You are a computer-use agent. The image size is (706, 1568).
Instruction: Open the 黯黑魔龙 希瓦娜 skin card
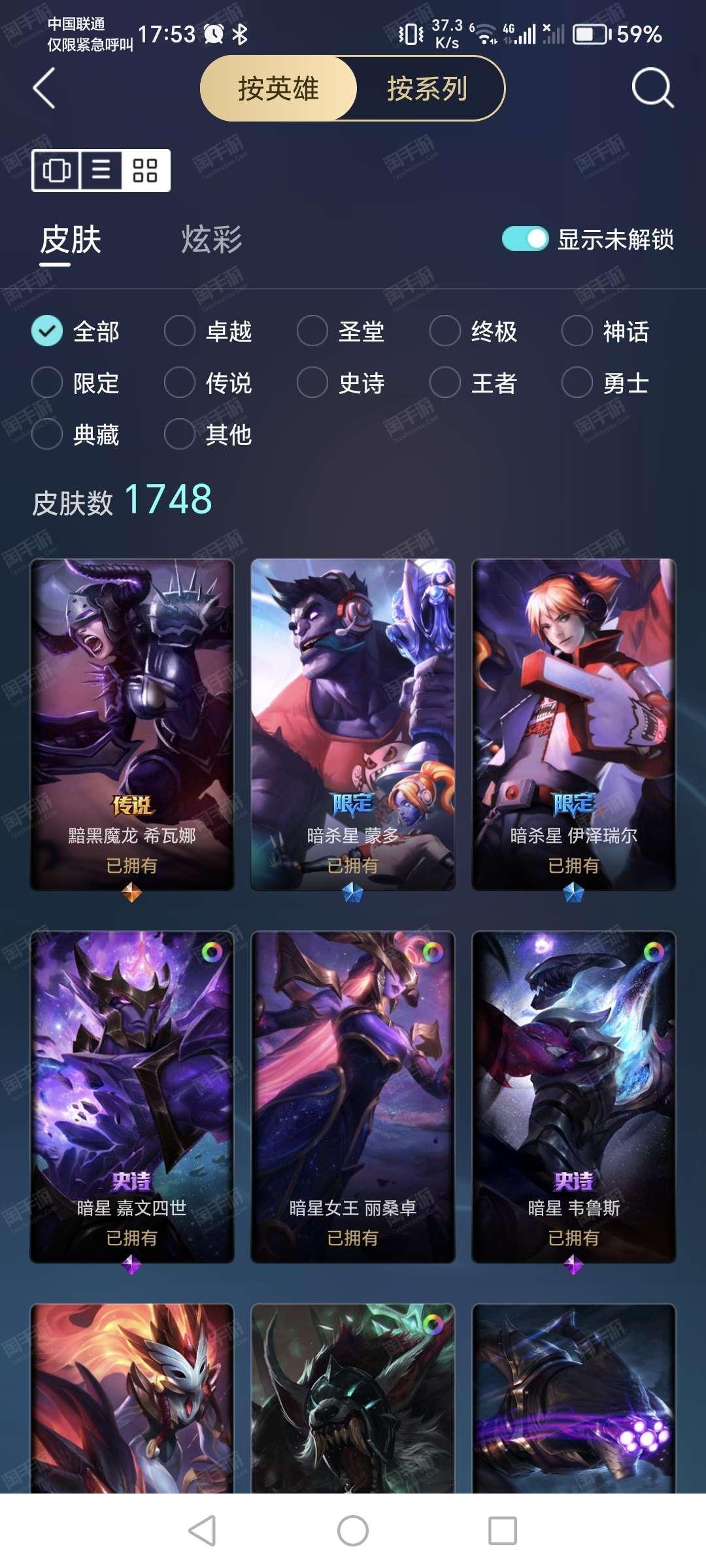pyautogui.click(x=132, y=725)
